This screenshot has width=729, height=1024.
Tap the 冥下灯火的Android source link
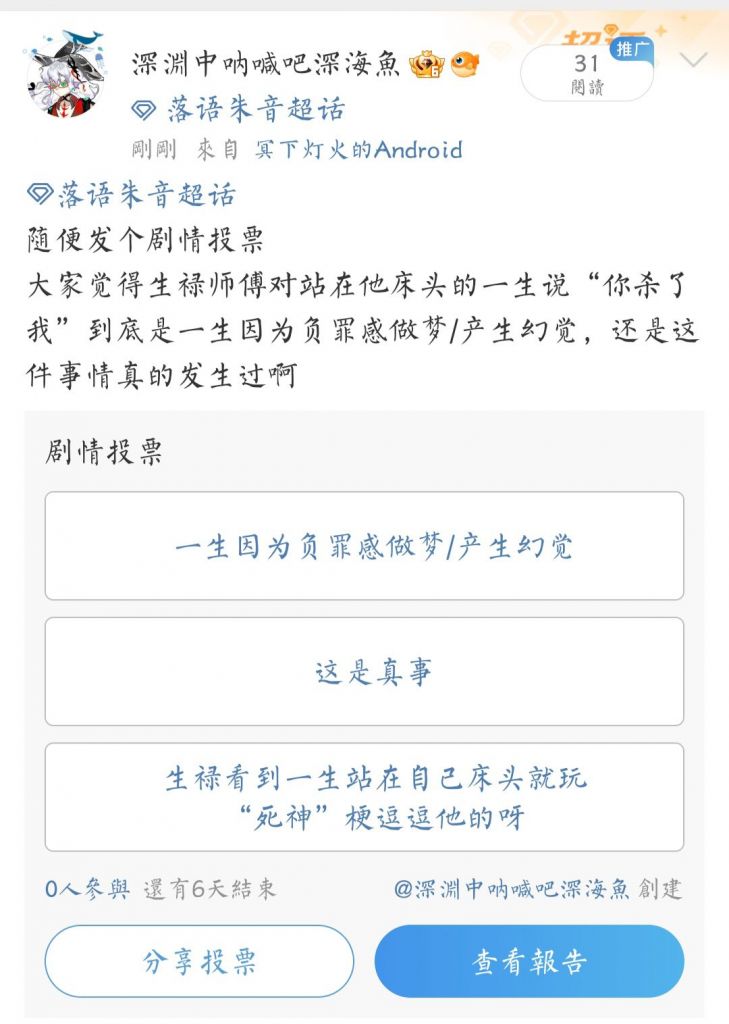click(x=359, y=150)
